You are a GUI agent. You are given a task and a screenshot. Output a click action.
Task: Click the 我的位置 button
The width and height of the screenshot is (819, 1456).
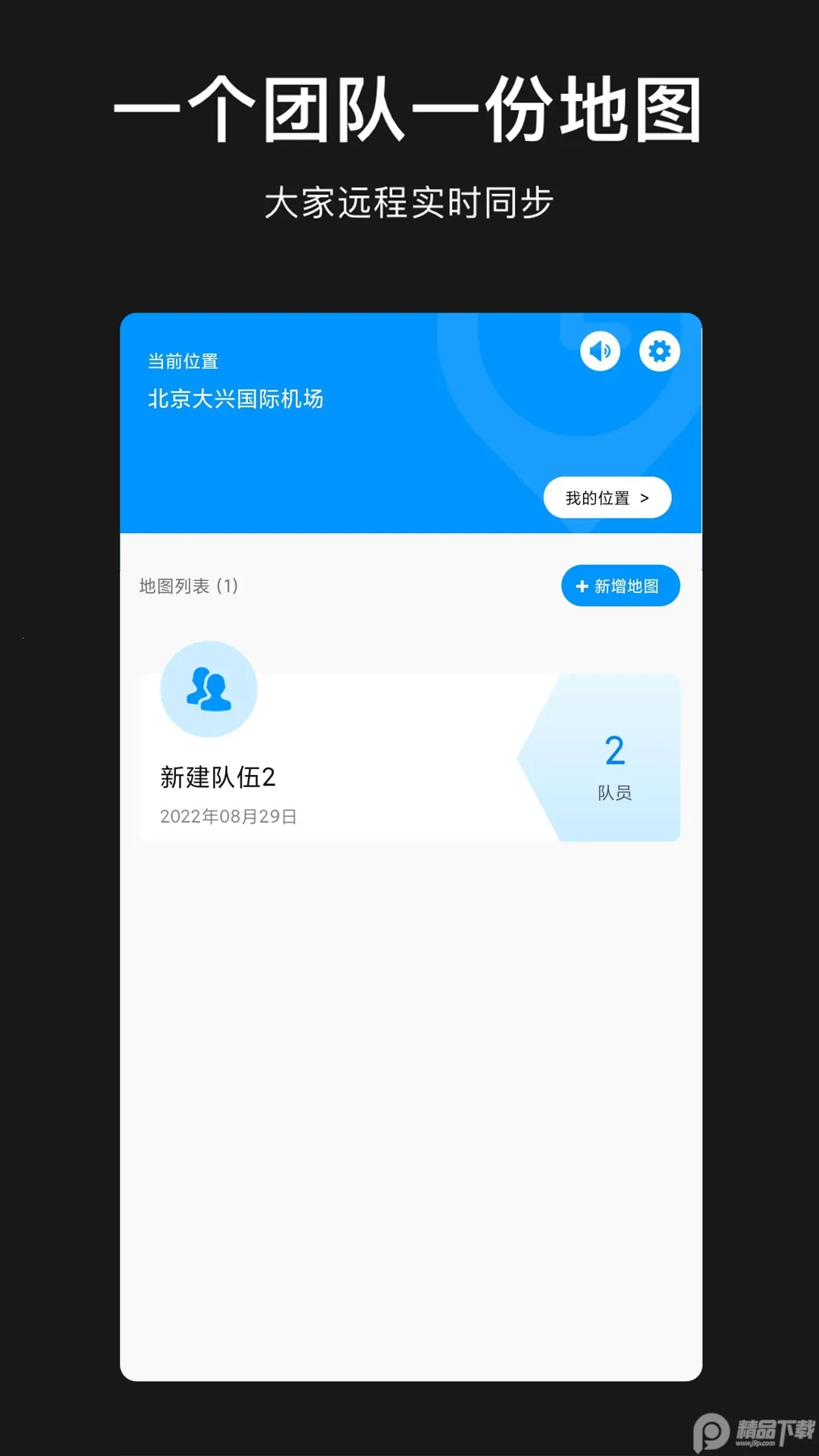tap(606, 497)
